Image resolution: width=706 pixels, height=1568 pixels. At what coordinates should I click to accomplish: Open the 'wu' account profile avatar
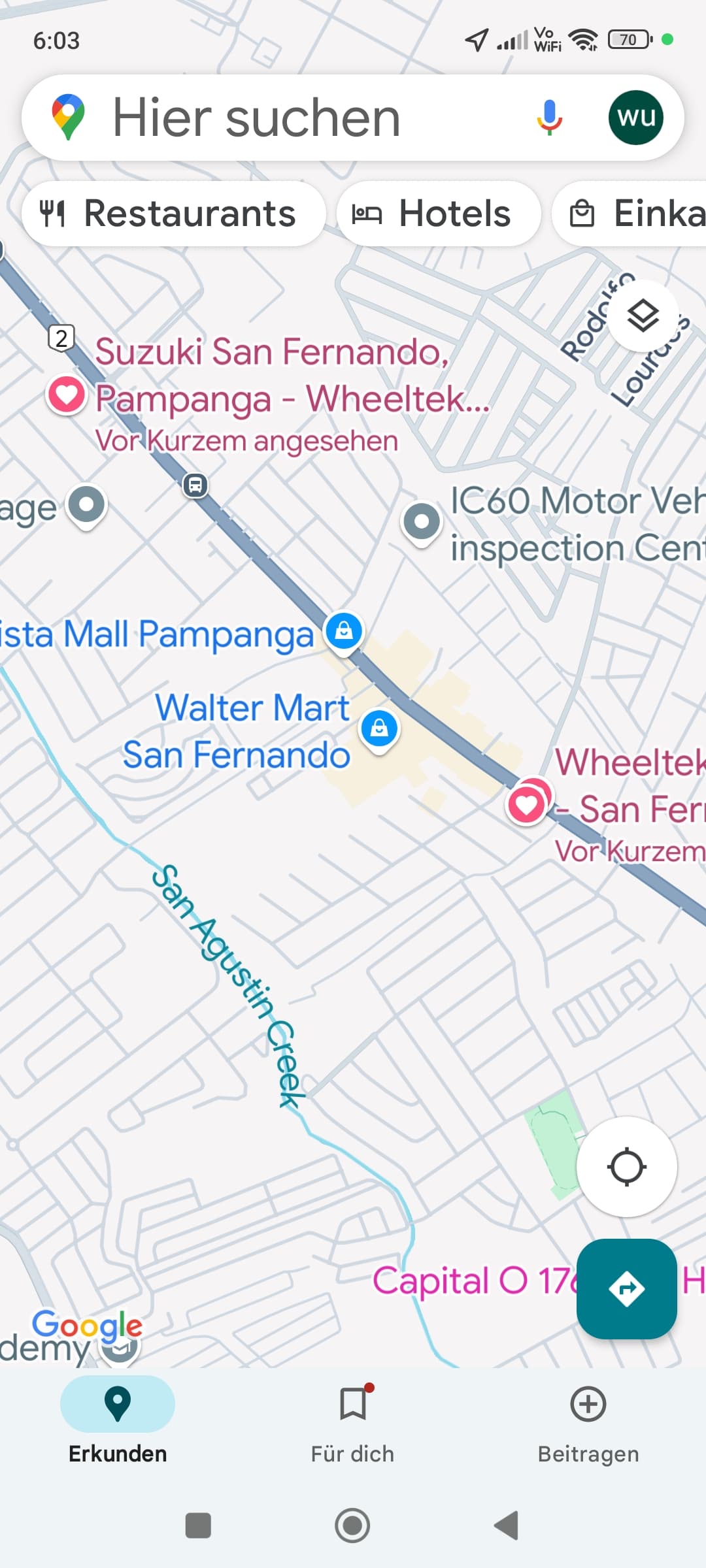[635, 118]
